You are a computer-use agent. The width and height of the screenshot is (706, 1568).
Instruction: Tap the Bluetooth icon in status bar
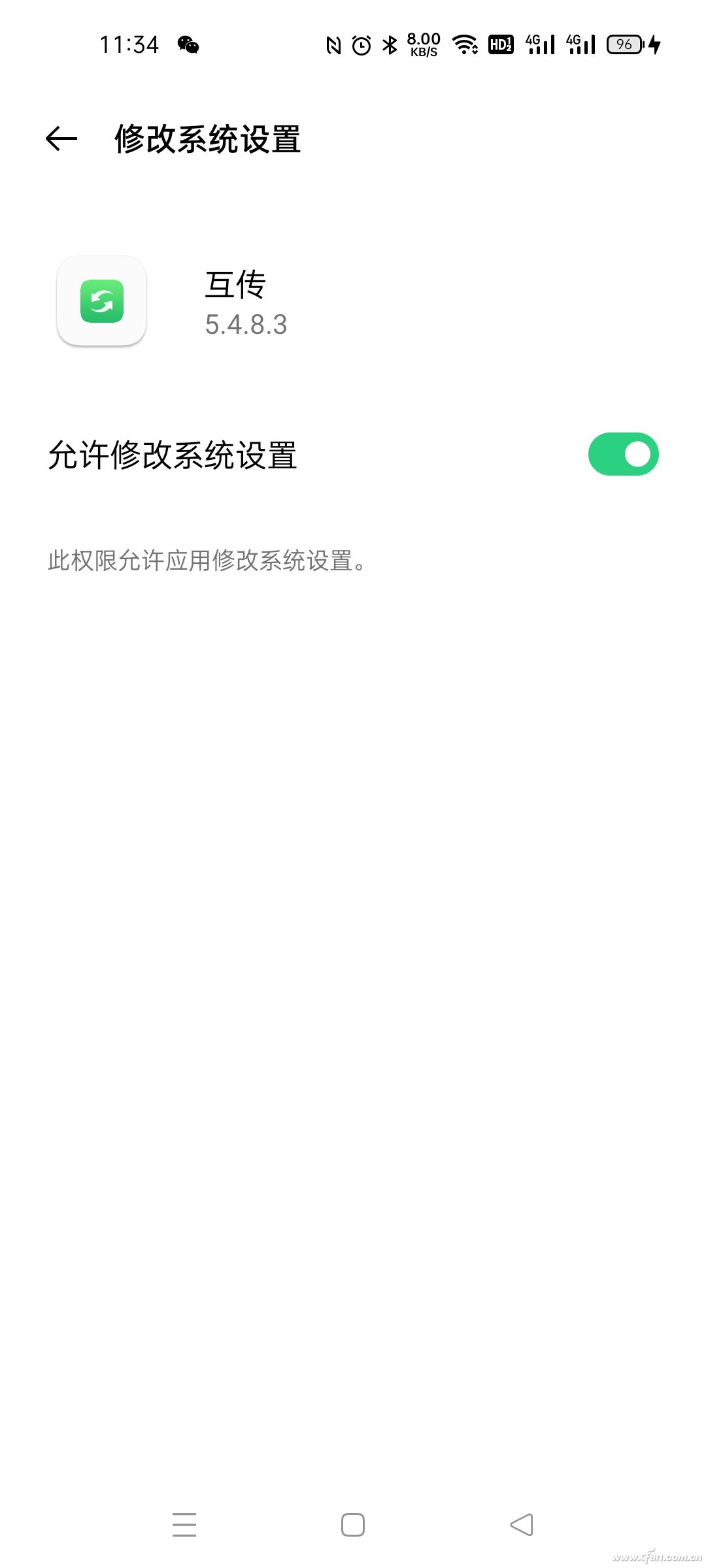[x=388, y=44]
